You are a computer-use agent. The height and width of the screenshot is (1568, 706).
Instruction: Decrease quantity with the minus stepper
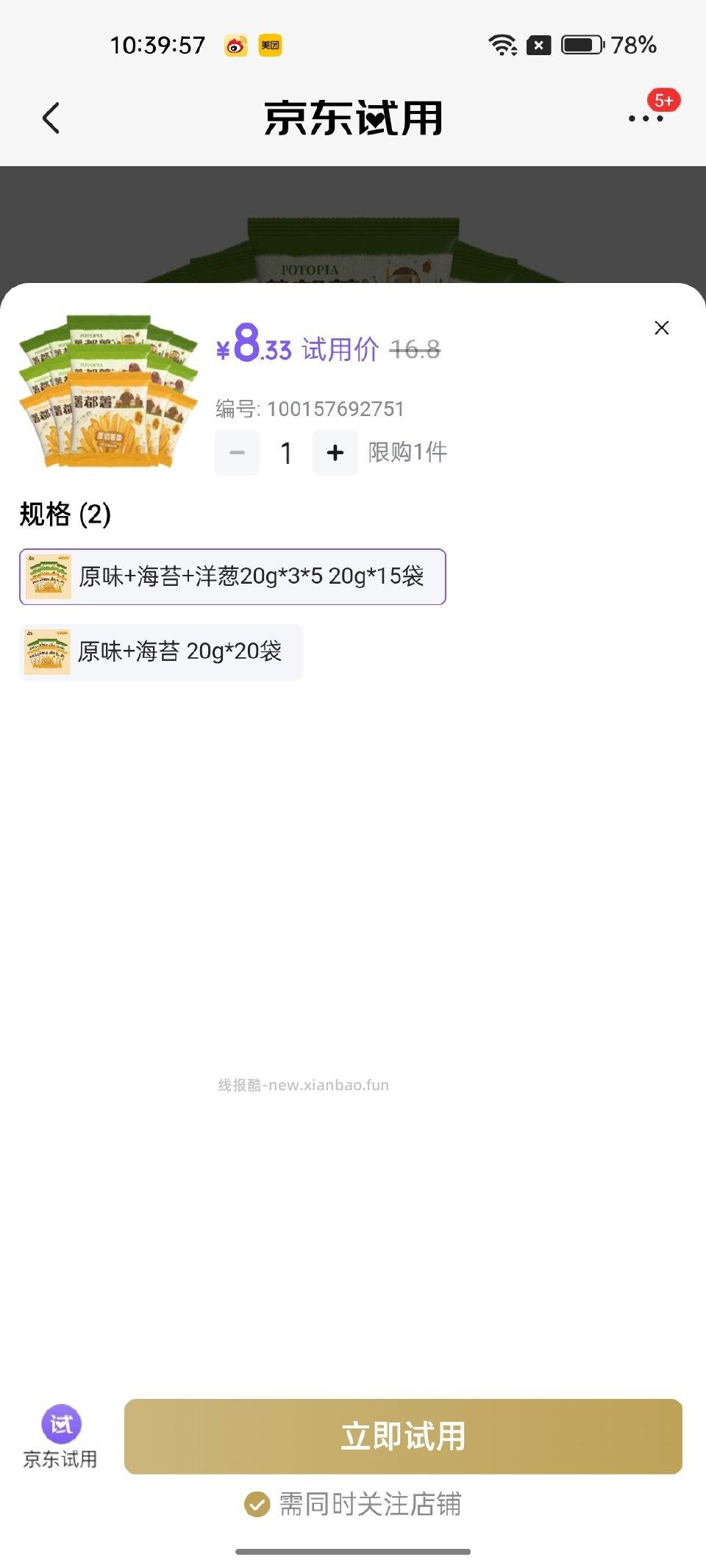[x=237, y=453]
